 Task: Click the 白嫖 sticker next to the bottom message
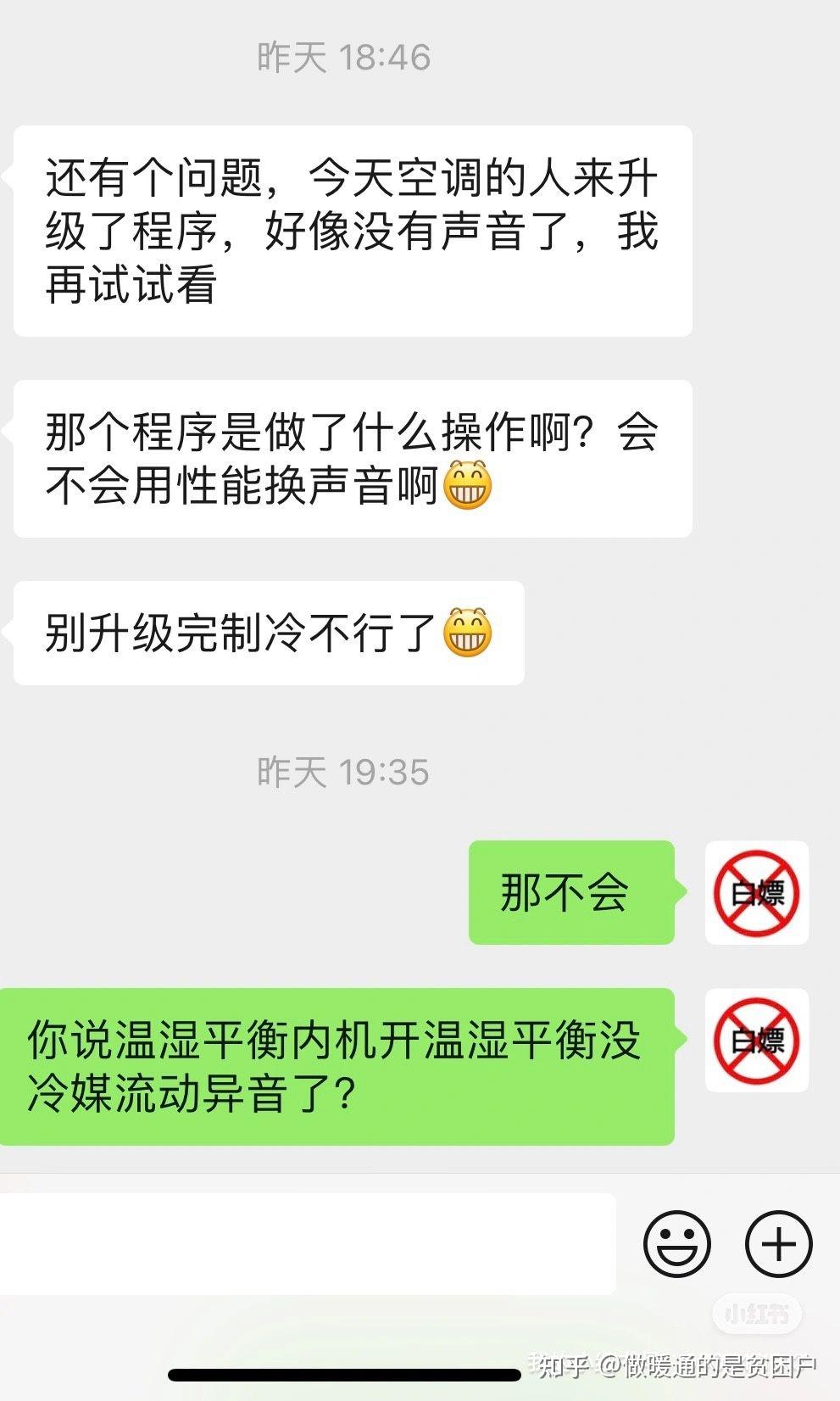click(755, 1039)
